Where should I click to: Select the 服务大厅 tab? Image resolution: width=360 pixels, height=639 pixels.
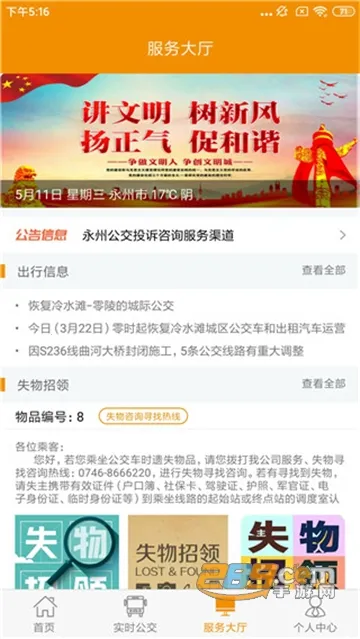225,614
